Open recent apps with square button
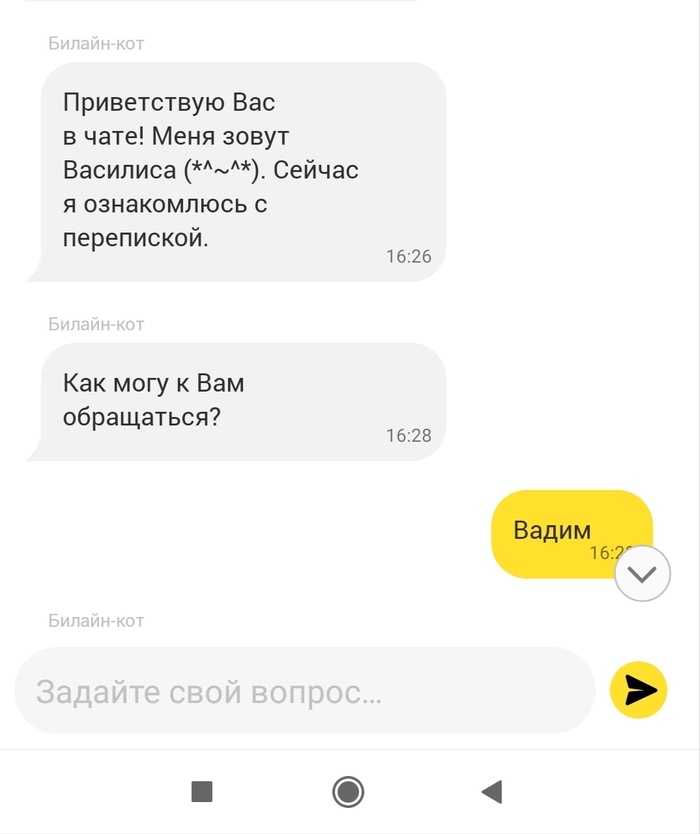This screenshot has width=700, height=834. 202,793
